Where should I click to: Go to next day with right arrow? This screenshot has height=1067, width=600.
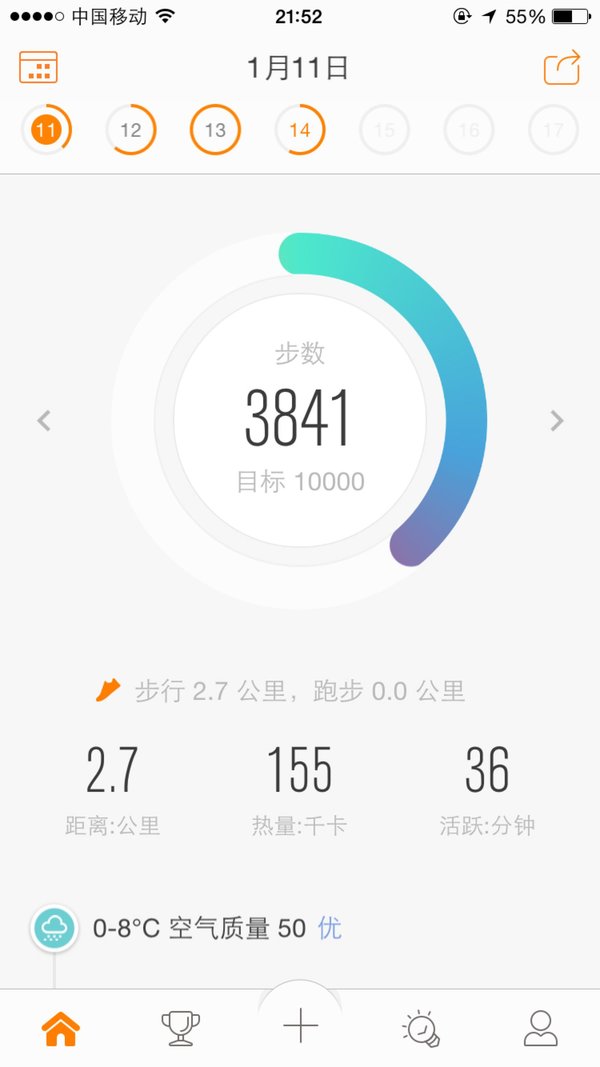556,421
